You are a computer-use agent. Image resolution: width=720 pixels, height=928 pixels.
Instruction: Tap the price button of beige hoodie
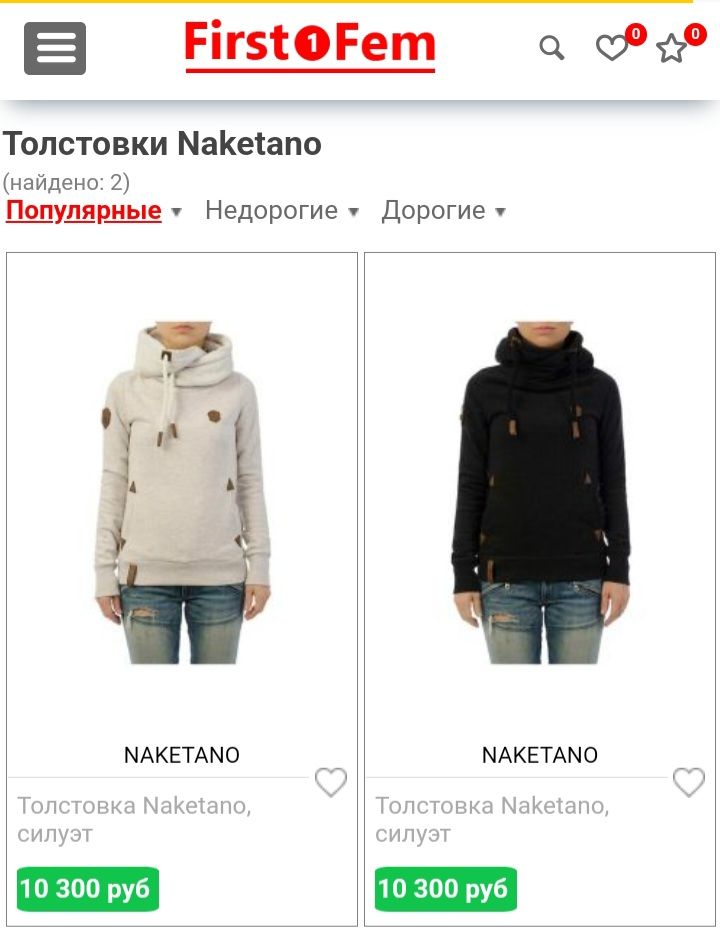pos(88,889)
